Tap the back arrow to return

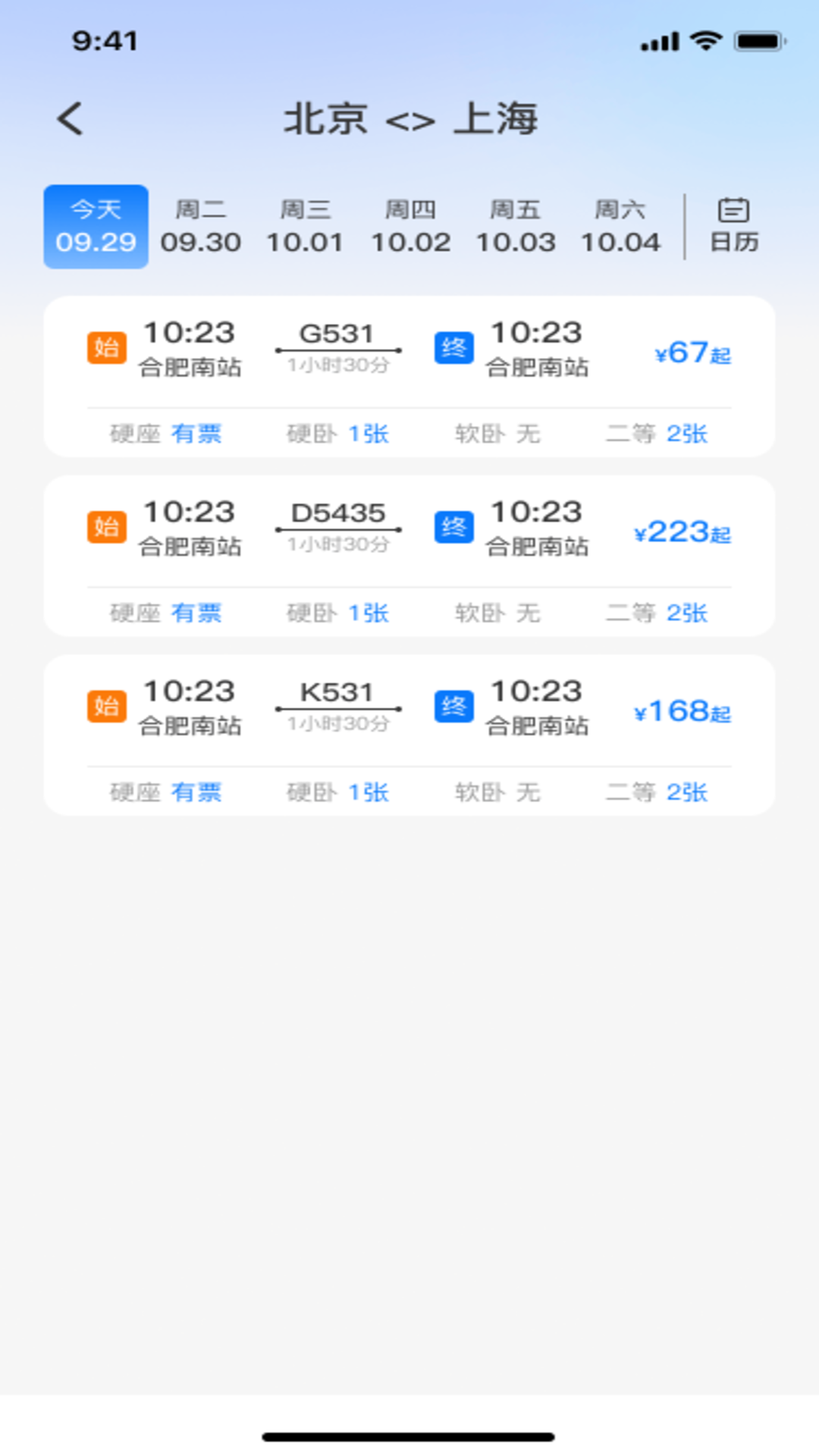(71, 118)
